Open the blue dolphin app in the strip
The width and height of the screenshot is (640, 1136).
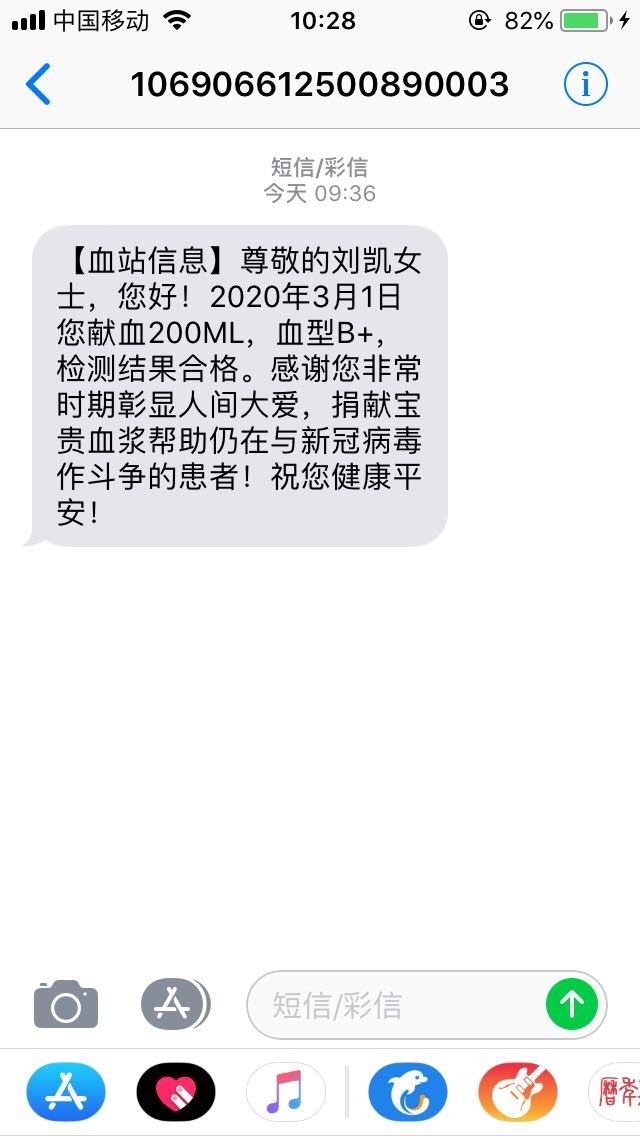click(408, 1092)
